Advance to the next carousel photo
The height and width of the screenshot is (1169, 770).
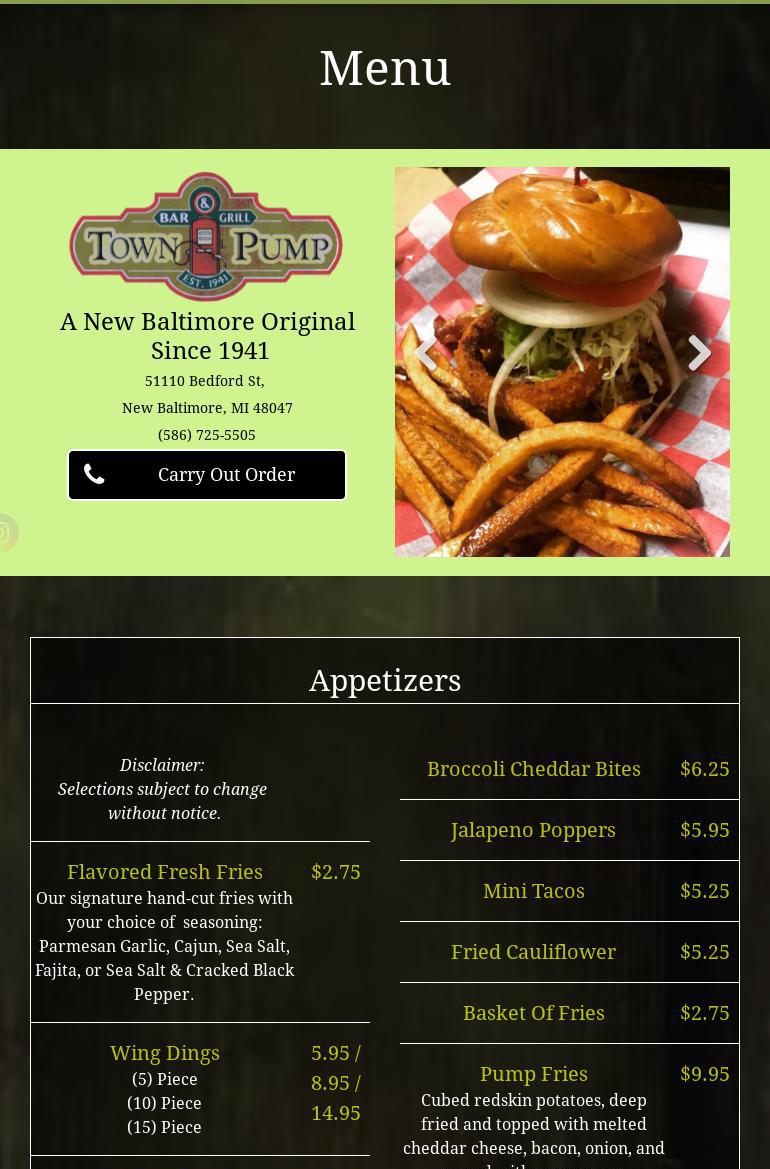coord(699,353)
